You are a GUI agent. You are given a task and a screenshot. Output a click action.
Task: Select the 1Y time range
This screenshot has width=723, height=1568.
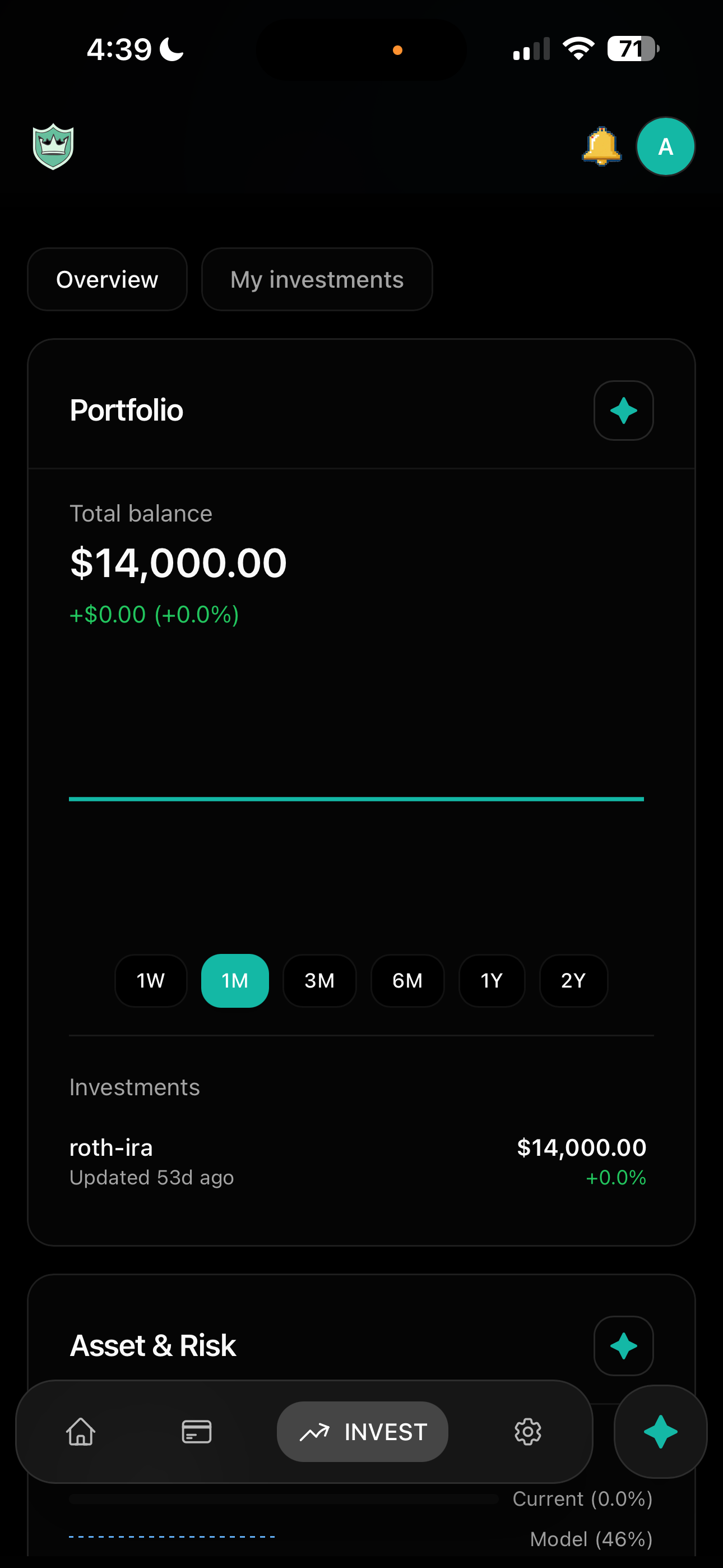coord(491,981)
